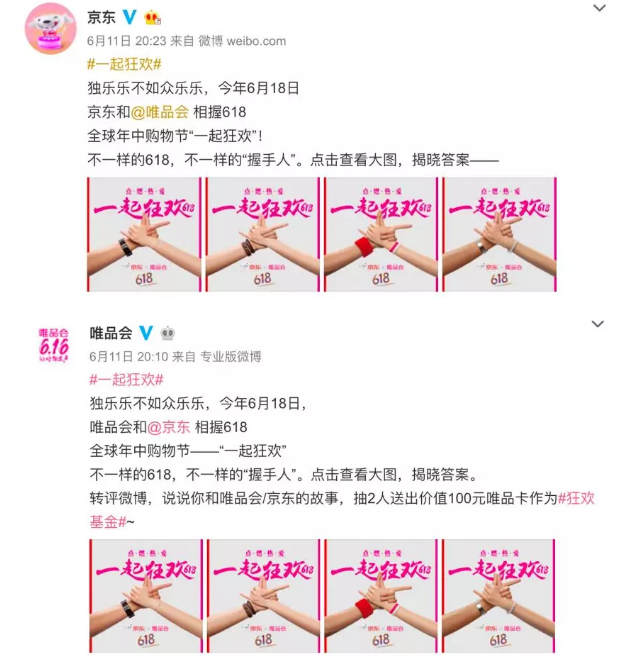Open the #狂欢基金# hashtag link
The height and width of the screenshot is (668, 631).
[x=577, y=499]
